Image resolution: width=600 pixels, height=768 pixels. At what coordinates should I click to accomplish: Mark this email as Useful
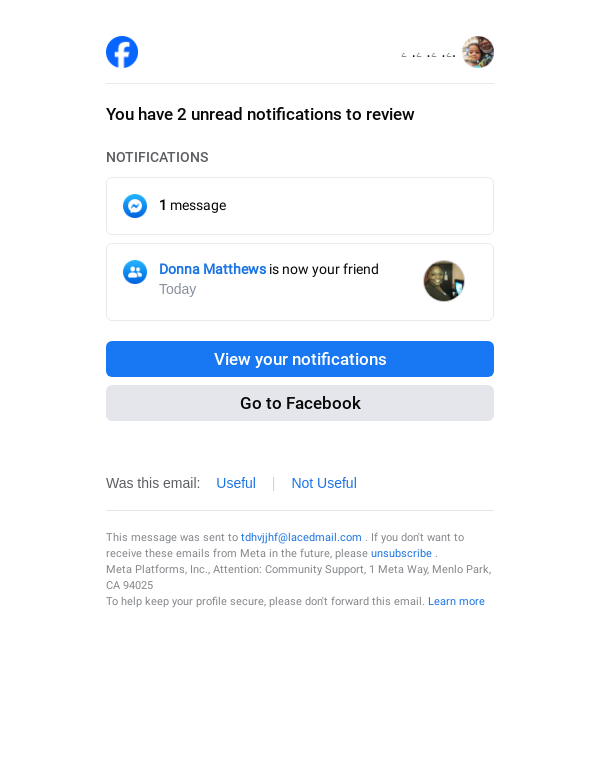pos(236,483)
